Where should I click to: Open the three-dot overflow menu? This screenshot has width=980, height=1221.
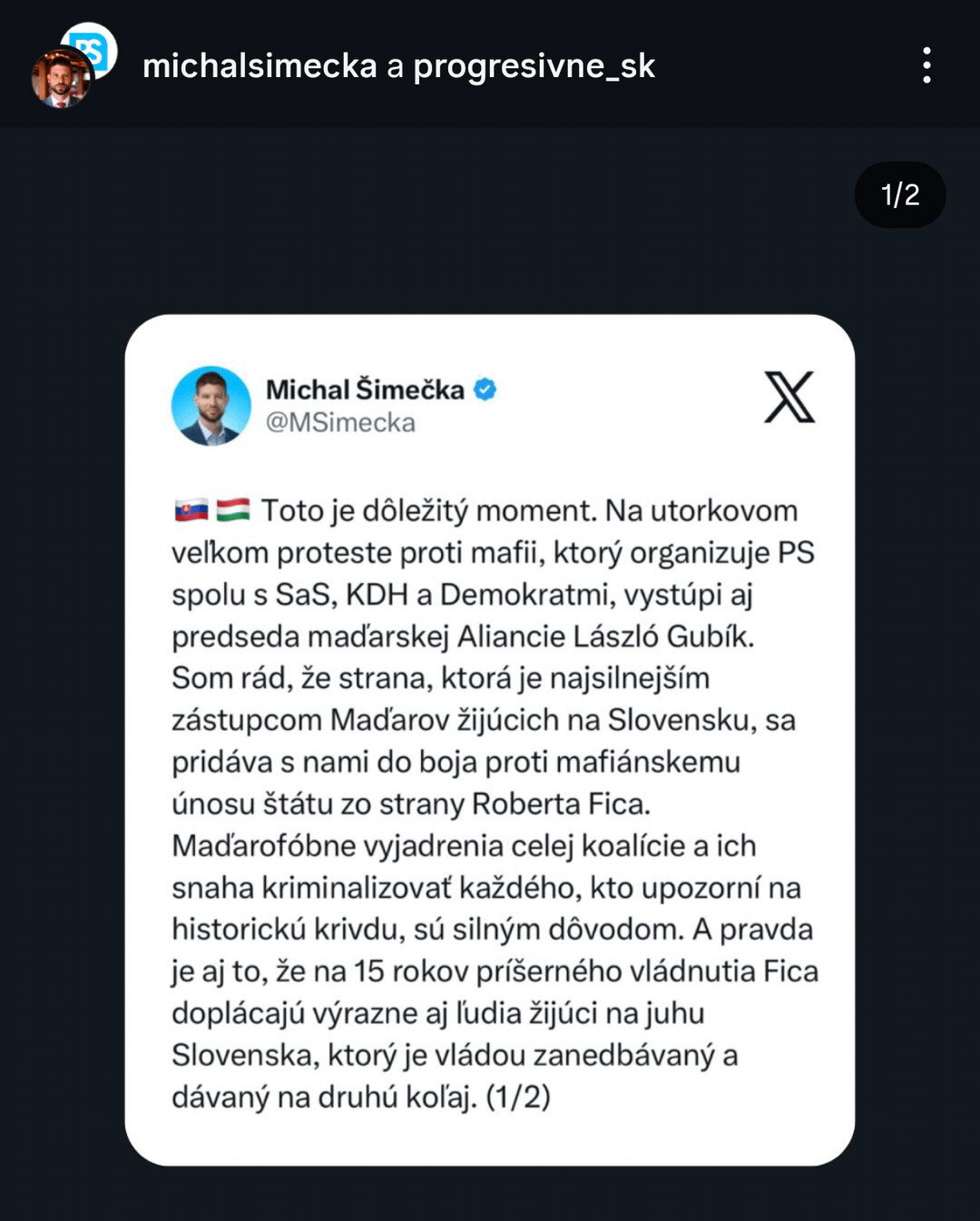[x=926, y=65]
